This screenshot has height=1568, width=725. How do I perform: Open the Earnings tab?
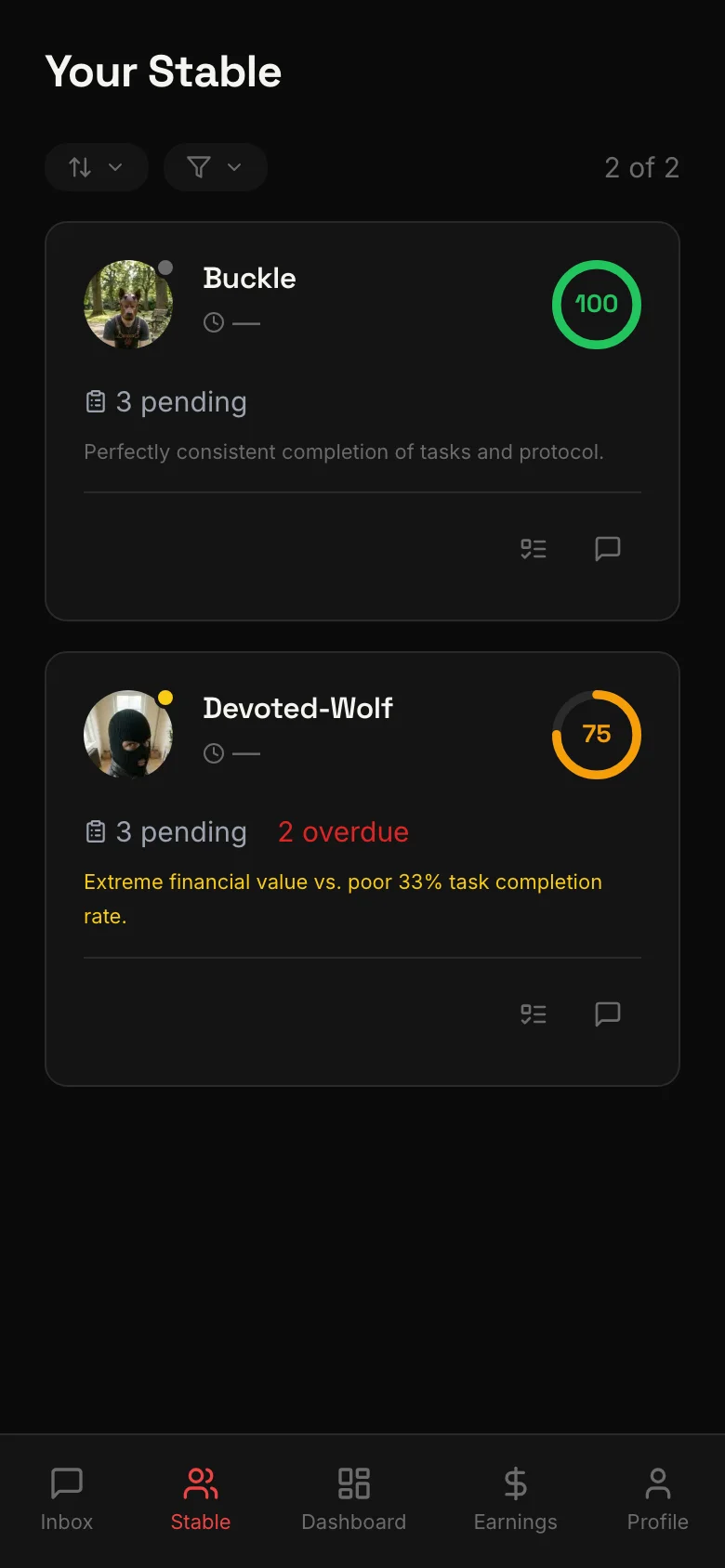coord(515,1499)
